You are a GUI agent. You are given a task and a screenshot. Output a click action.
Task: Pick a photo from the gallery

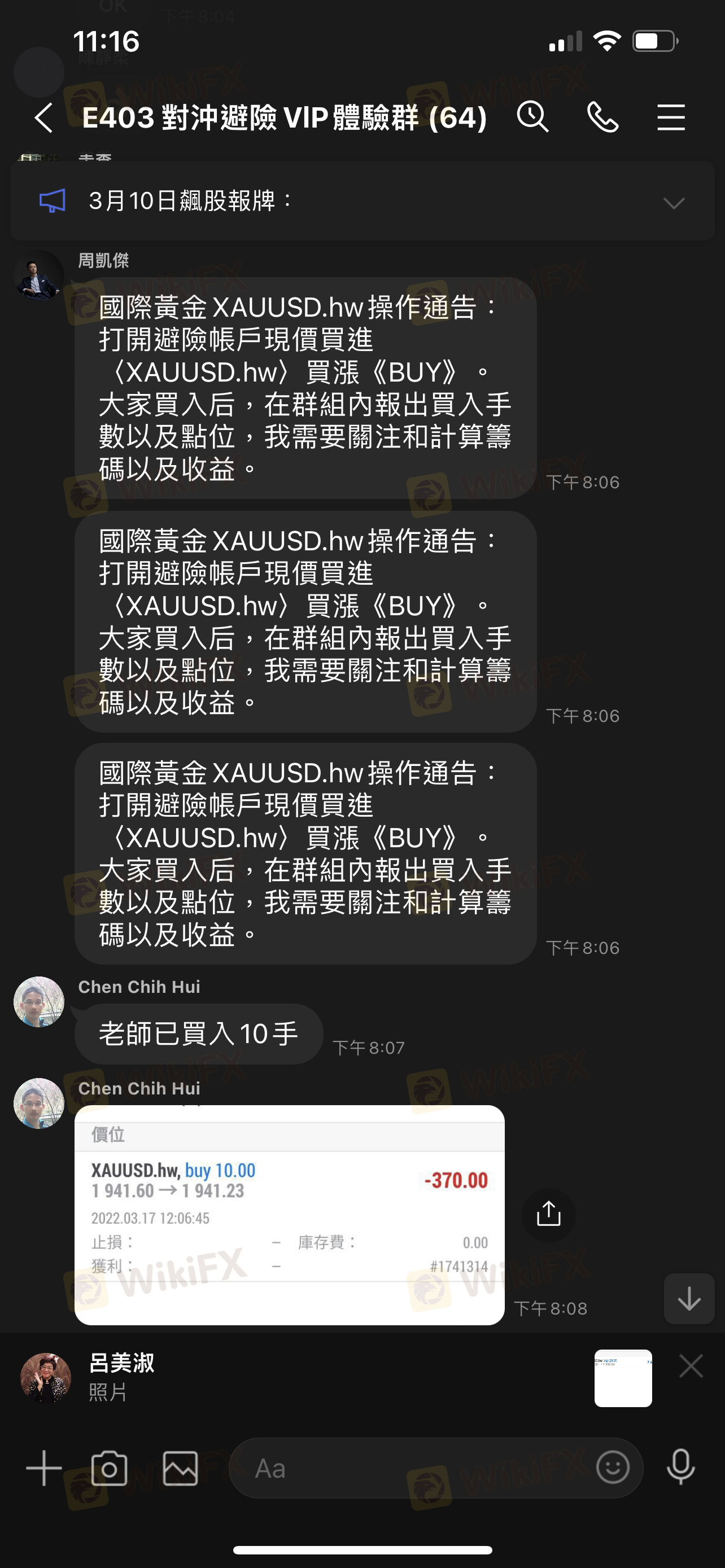point(180,1468)
